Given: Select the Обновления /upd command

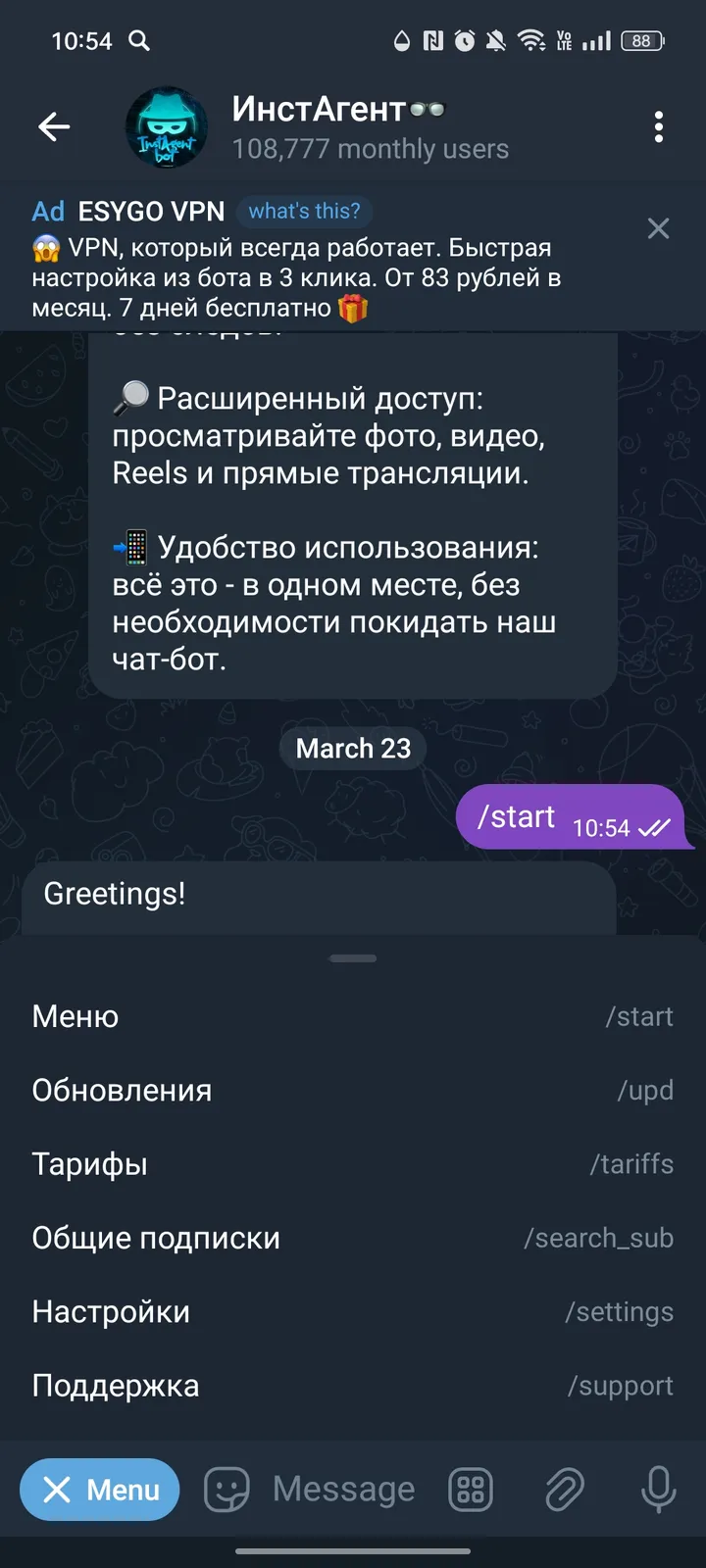Looking at the screenshot, I should [122, 1090].
